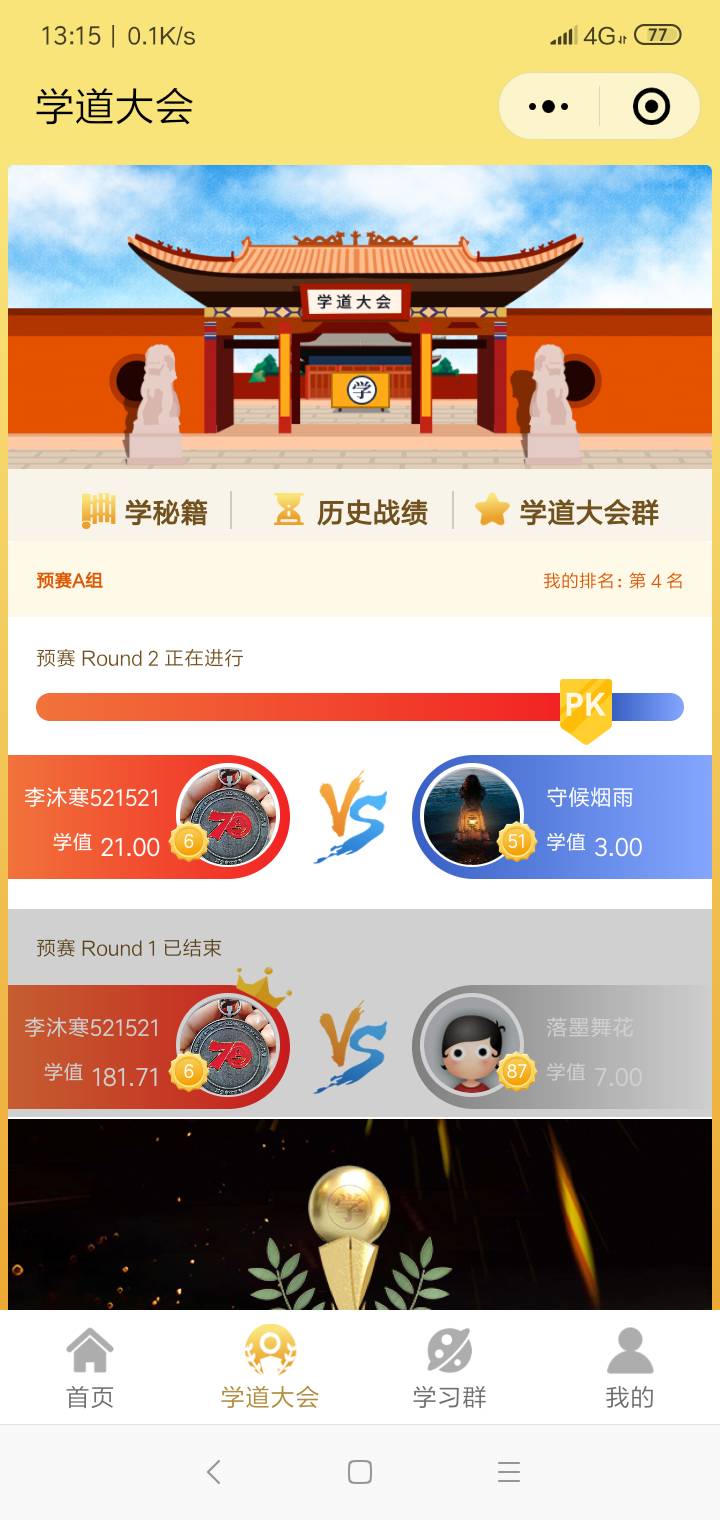Switch to the 首页 tab

[90, 1368]
